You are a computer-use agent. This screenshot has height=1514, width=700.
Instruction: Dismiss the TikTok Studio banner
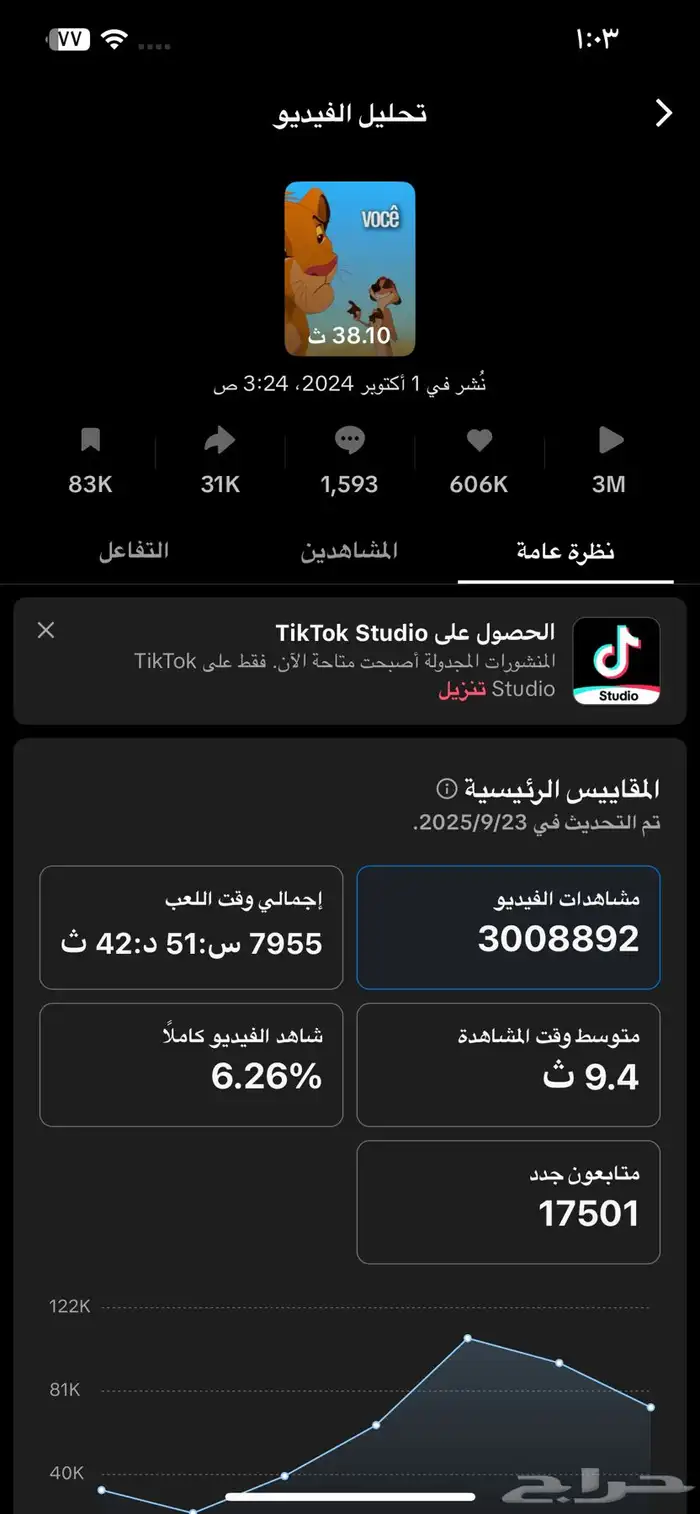click(46, 630)
